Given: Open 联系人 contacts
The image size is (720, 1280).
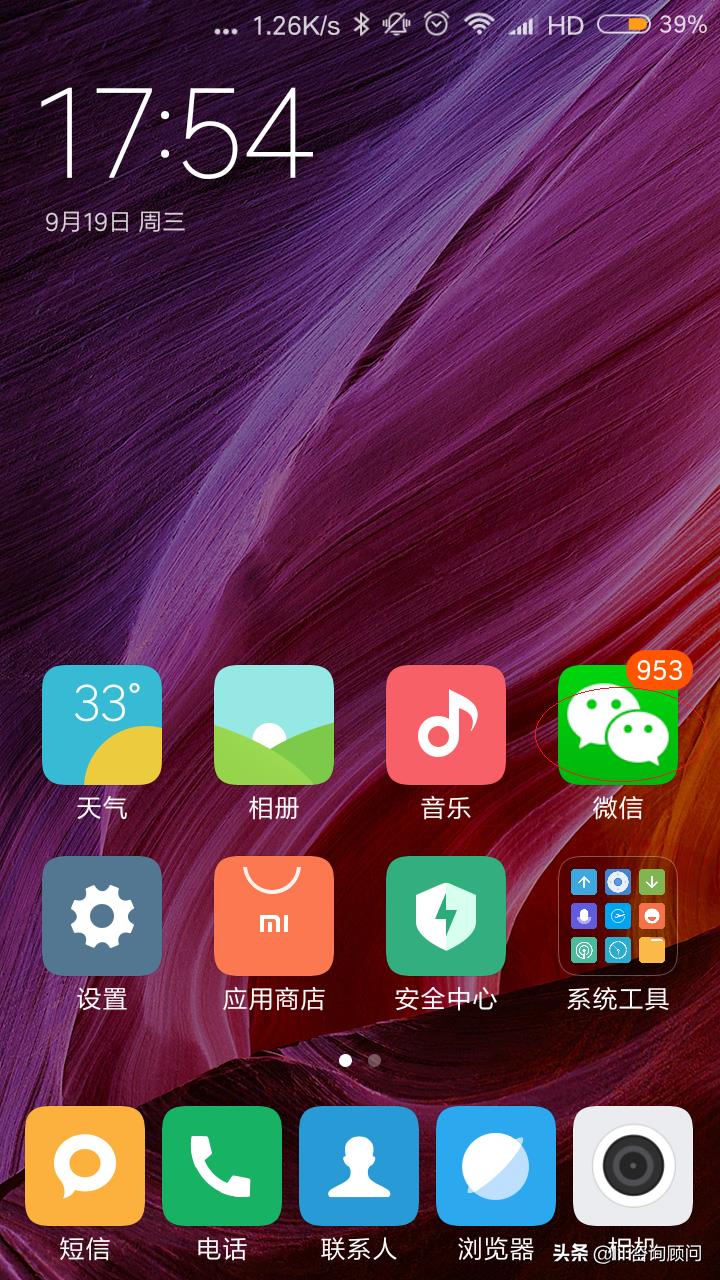Looking at the screenshot, I should [x=359, y=1166].
